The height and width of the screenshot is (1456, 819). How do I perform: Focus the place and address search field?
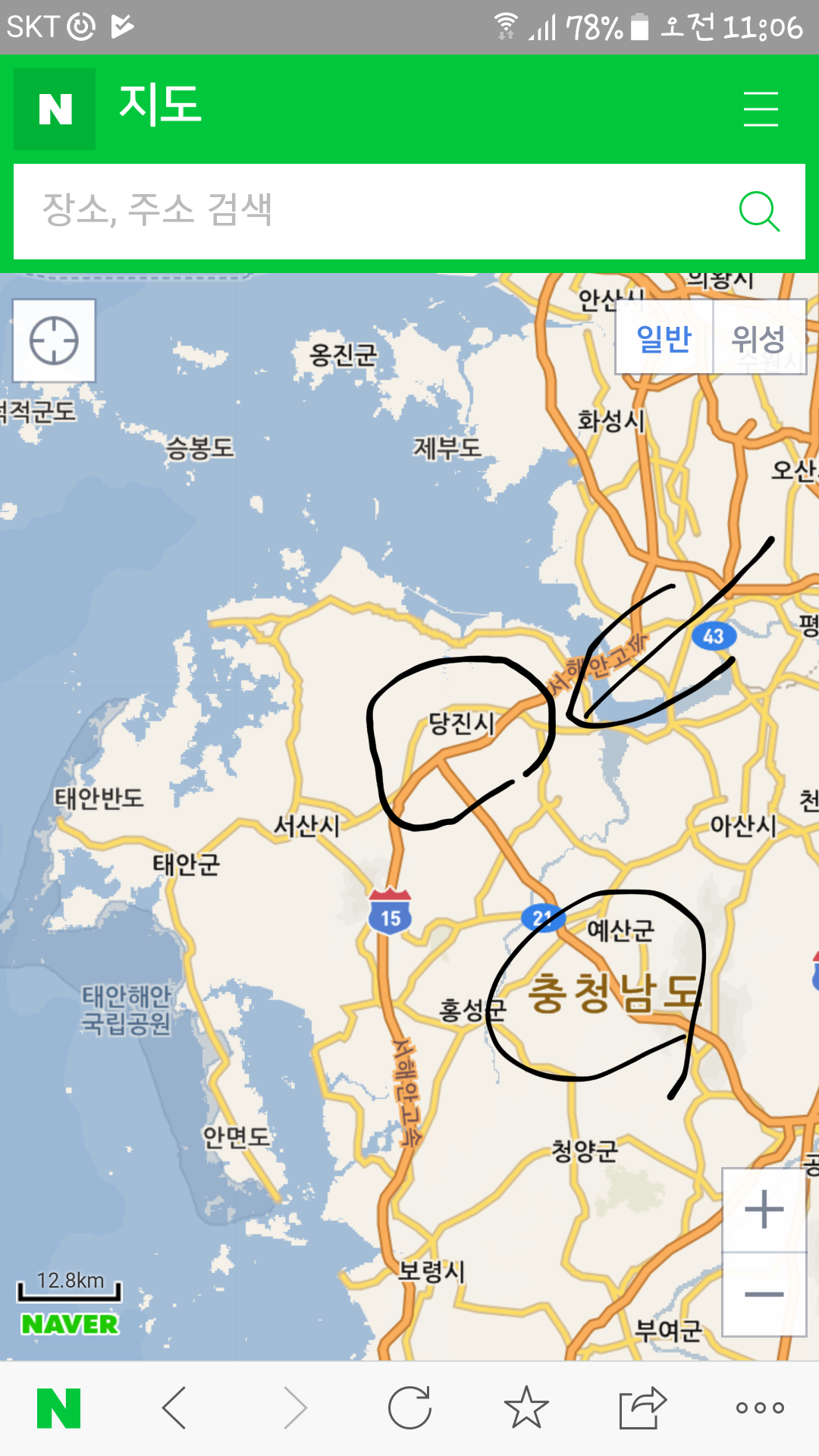(x=372, y=210)
